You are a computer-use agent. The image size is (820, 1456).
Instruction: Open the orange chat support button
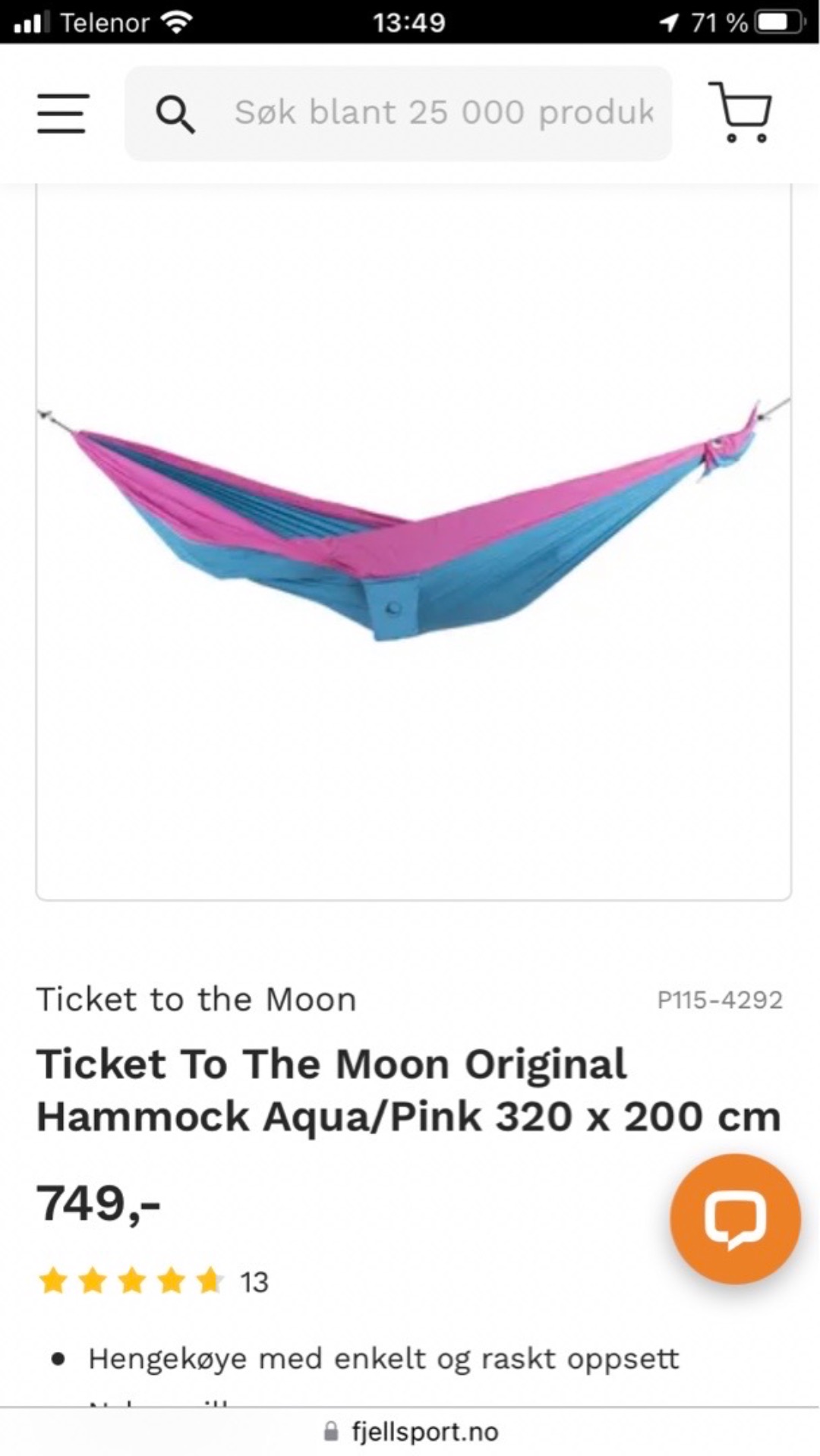click(734, 1218)
